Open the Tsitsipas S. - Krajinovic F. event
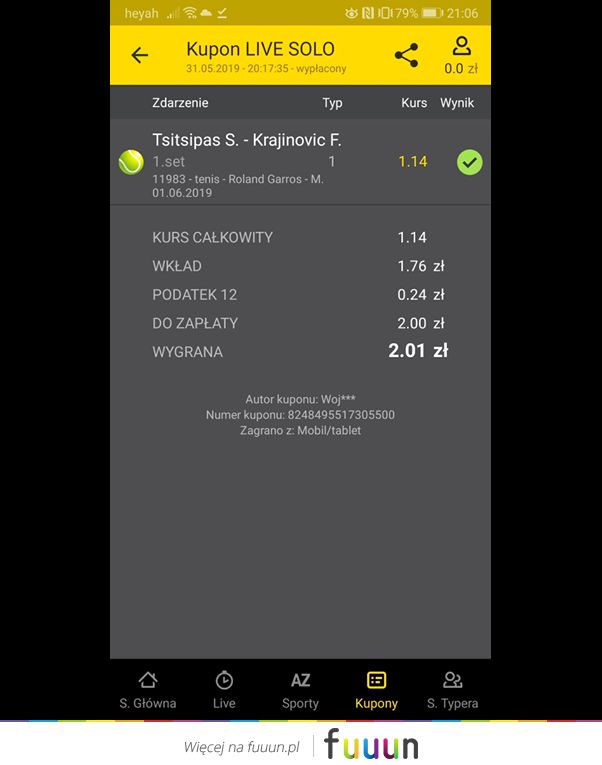602x765 pixels. click(x=247, y=140)
